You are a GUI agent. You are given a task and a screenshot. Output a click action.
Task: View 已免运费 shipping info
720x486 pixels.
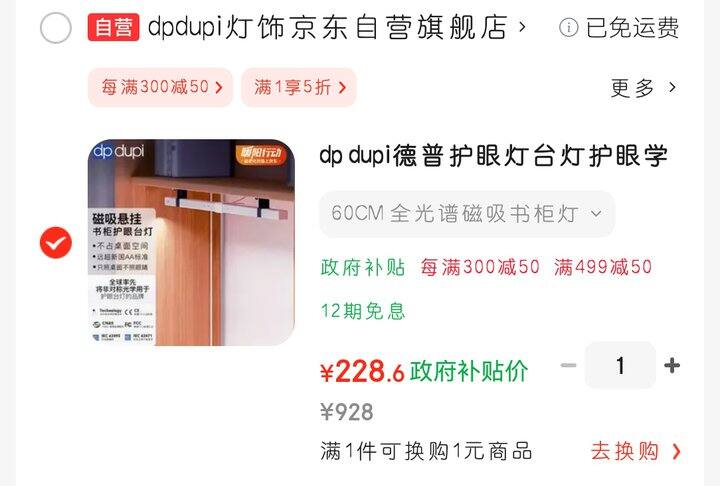coord(619,28)
